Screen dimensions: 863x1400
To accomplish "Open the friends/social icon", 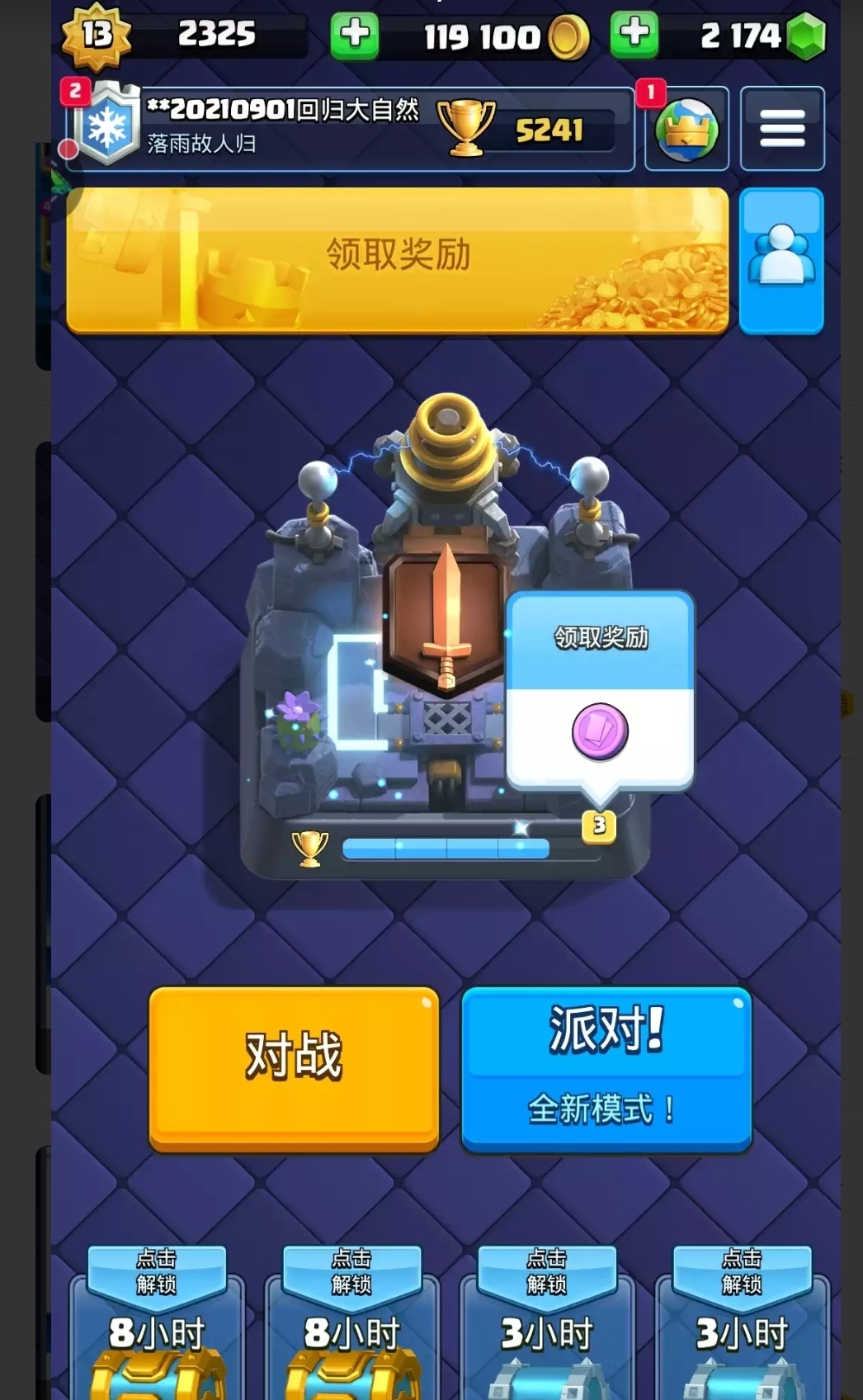I will point(781,261).
